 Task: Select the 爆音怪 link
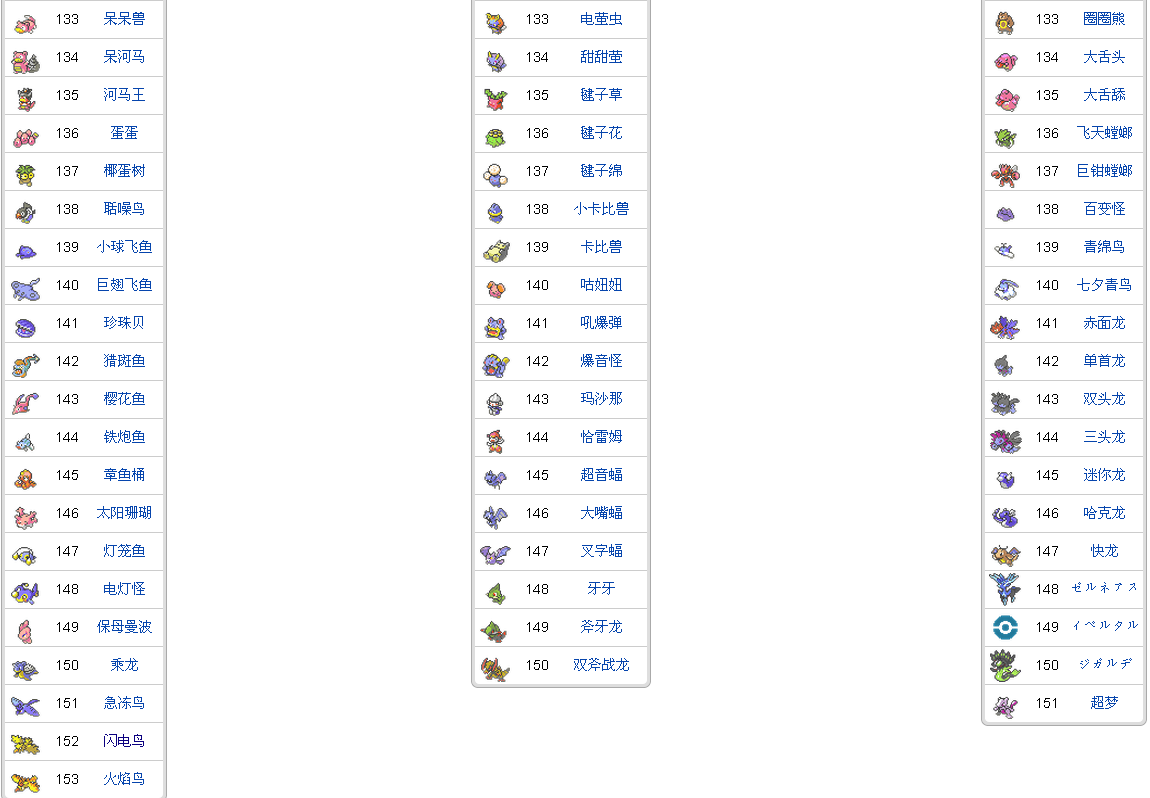[601, 361]
